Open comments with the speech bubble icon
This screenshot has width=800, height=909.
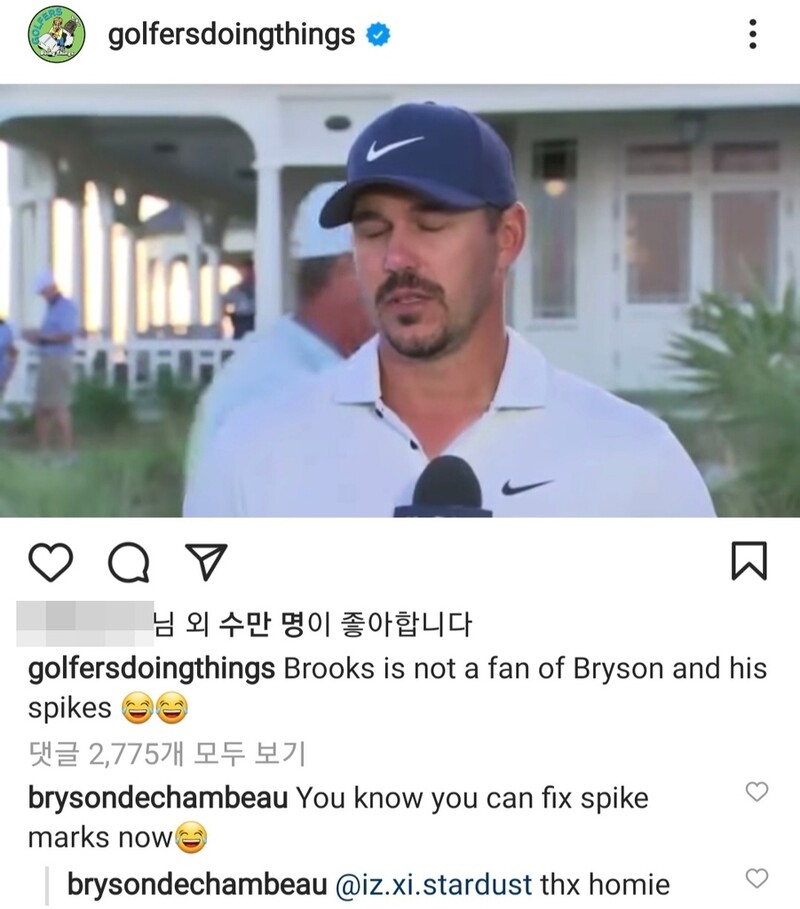(x=128, y=563)
